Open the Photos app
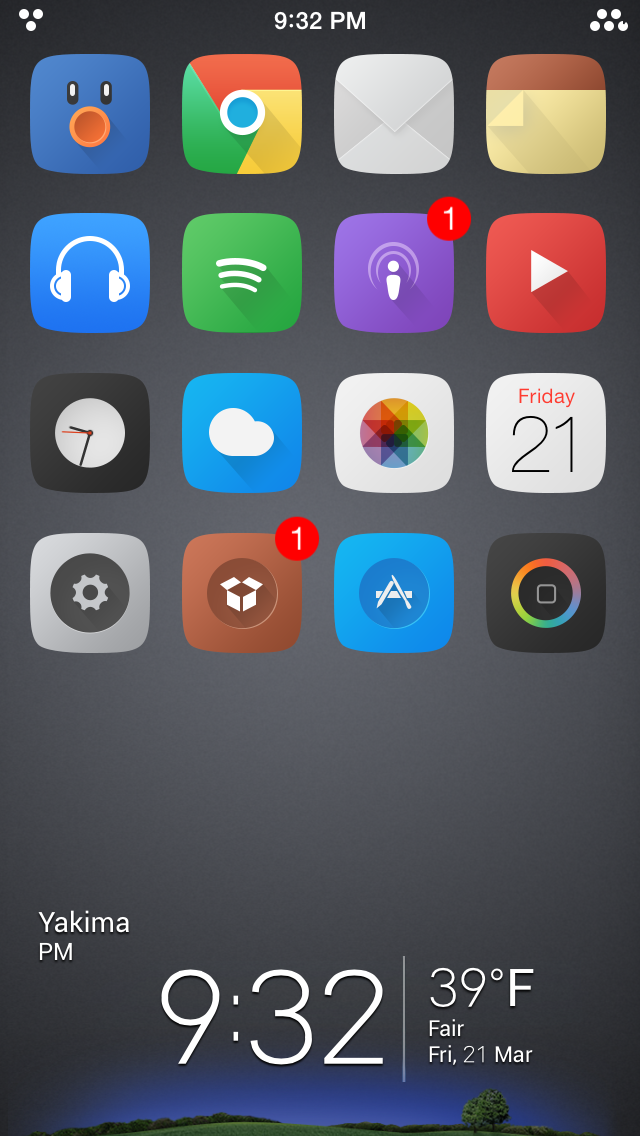The height and width of the screenshot is (1136, 640). point(394,433)
